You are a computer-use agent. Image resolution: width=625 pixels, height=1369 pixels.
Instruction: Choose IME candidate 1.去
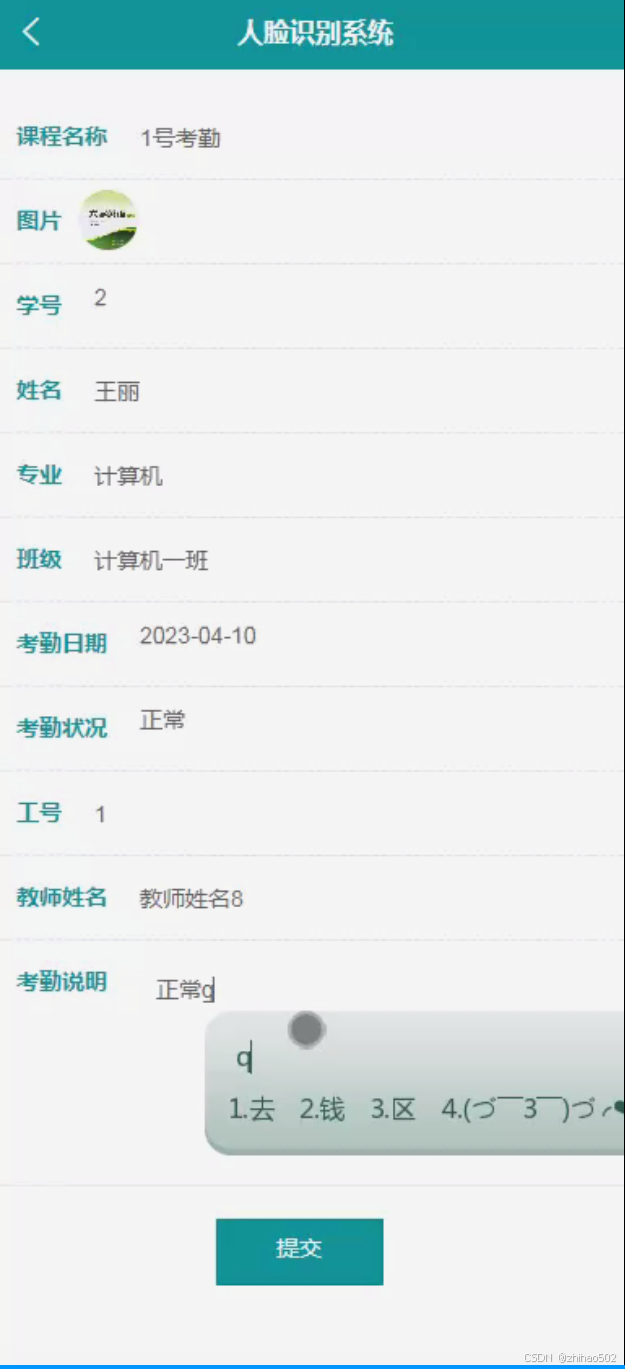[252, 1109]
